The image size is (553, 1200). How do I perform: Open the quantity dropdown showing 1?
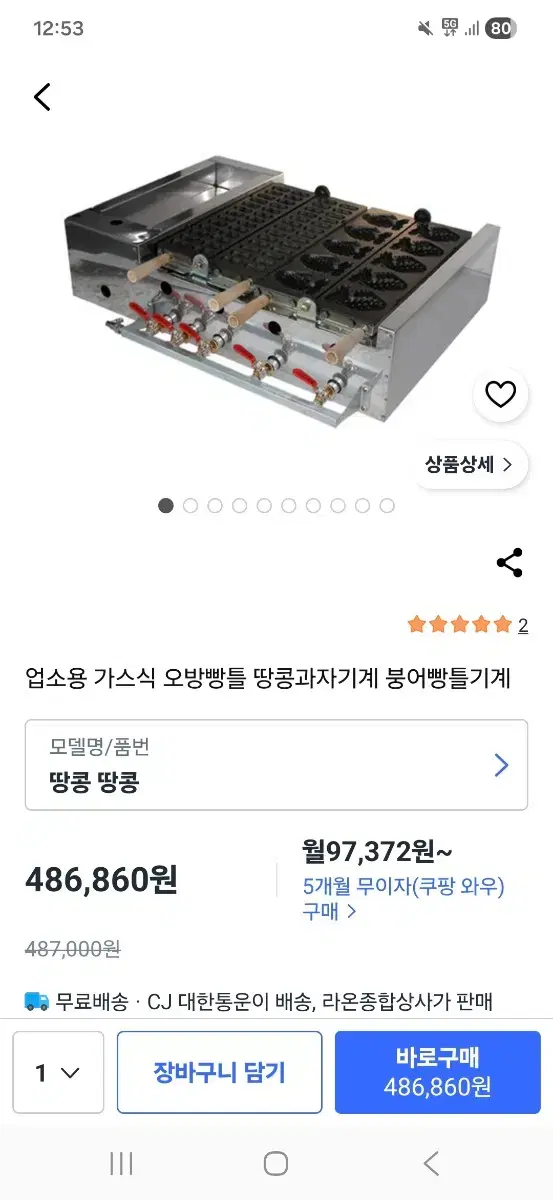58,1073
